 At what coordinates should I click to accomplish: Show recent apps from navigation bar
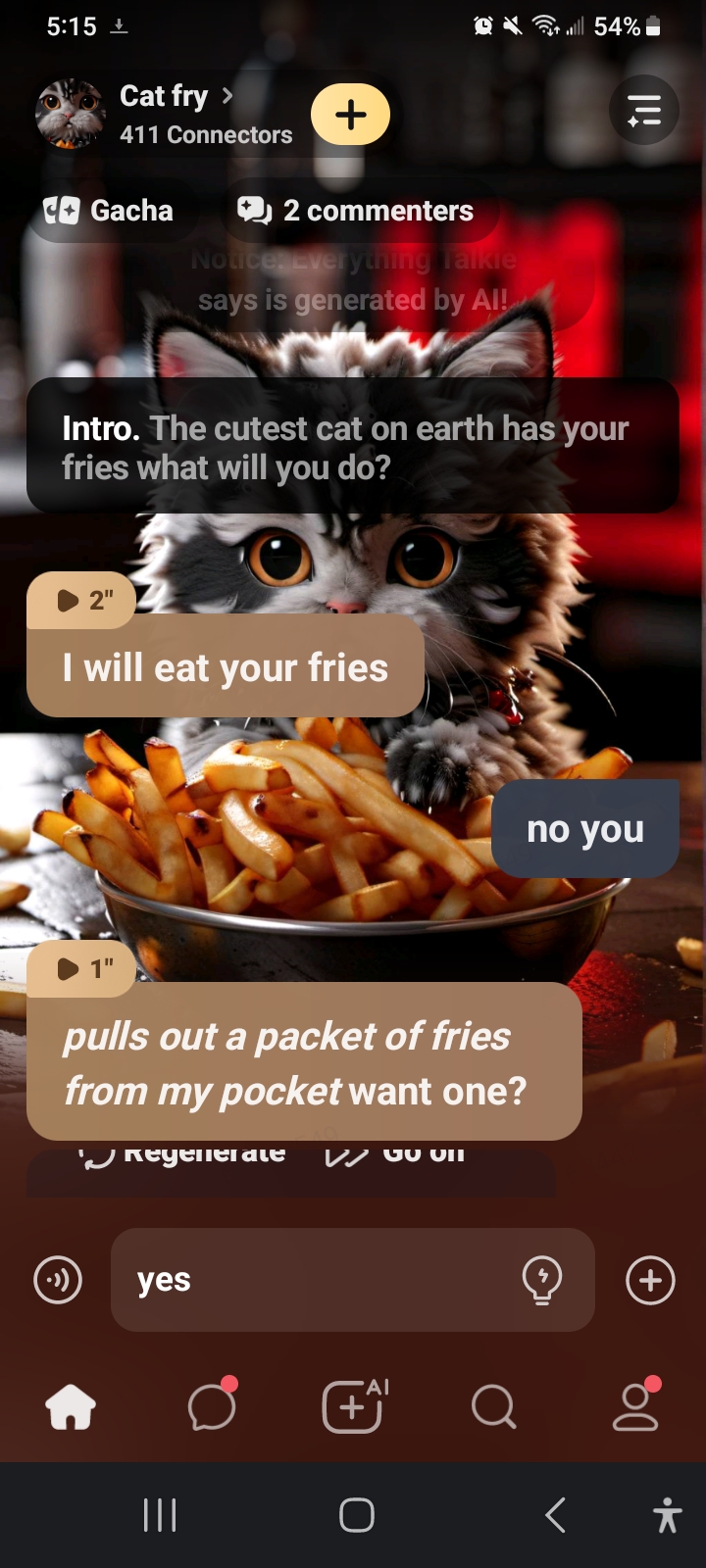click(x=160, y=1515)
